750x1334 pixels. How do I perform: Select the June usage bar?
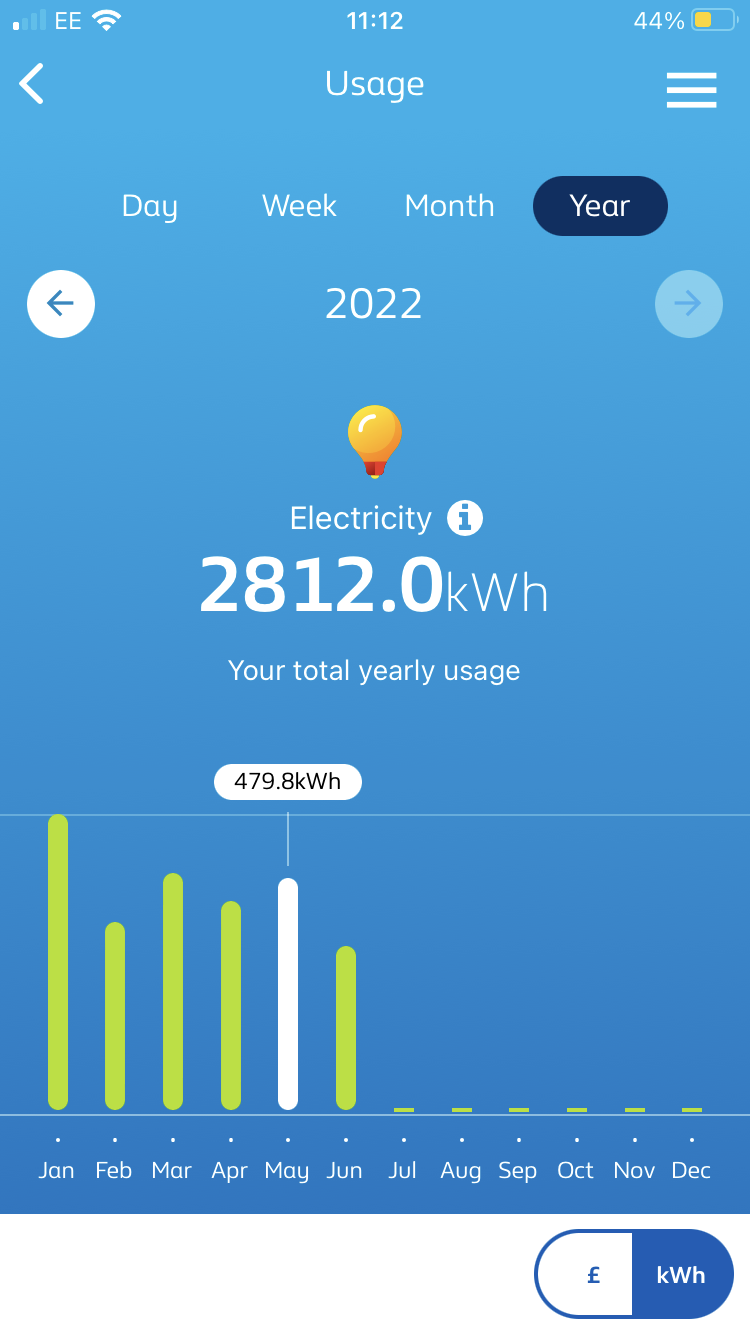(x=346, y=1028)
